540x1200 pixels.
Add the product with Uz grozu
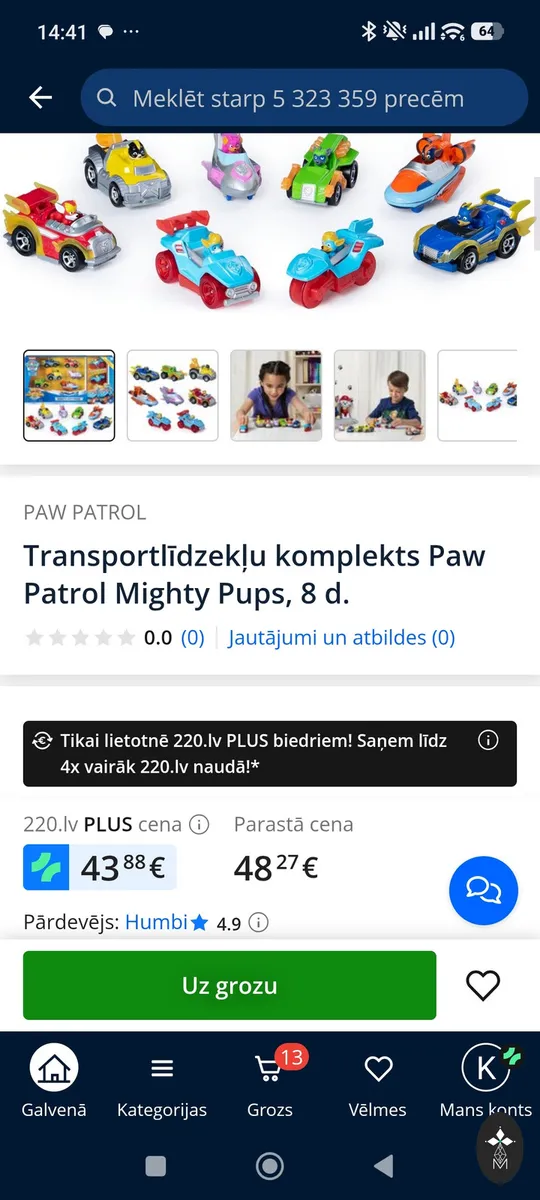point(230,985)
